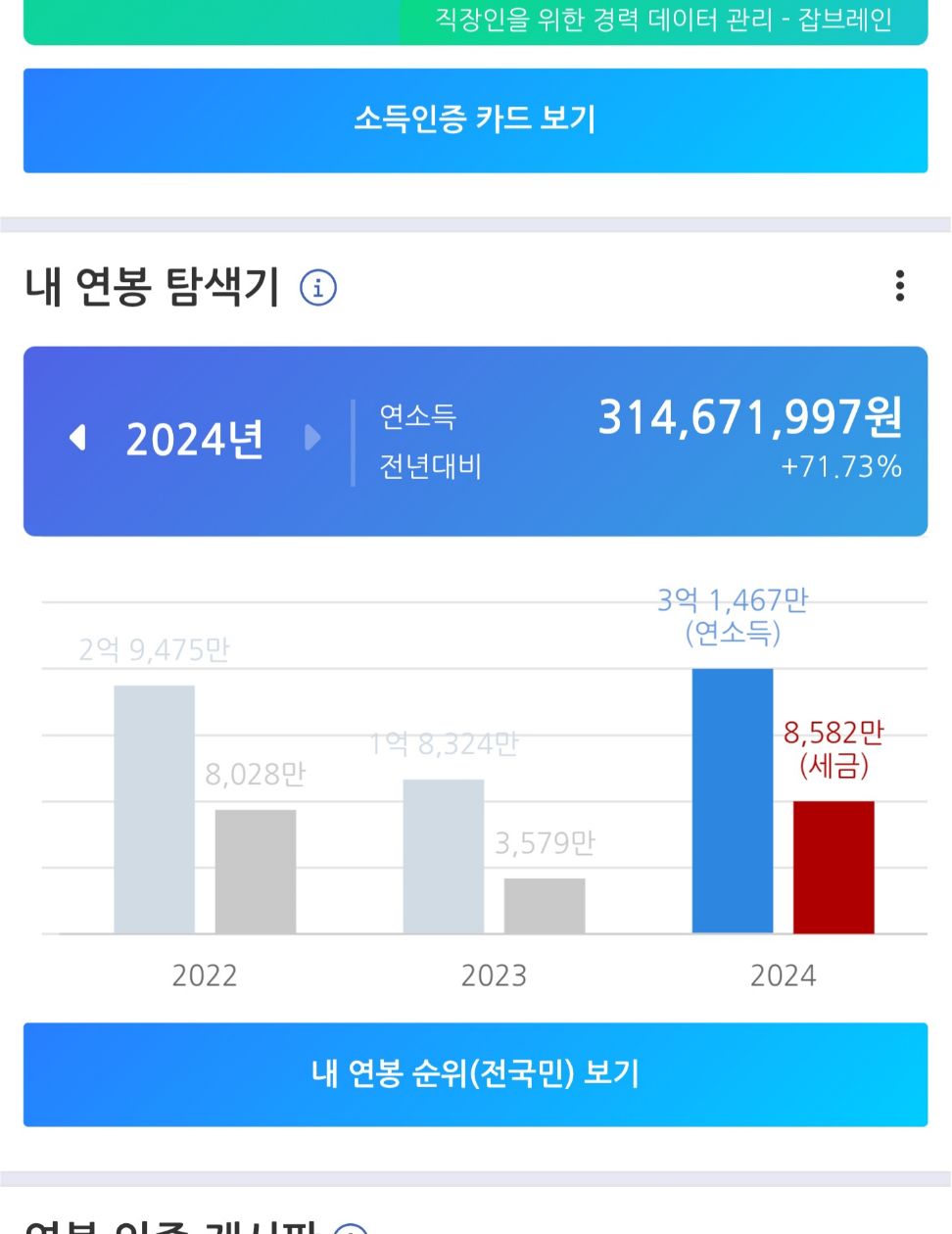This screenshot has width=952, height=1234.
Task: Select the blue 2024 연소득 bar
Action: pos(733,803)
